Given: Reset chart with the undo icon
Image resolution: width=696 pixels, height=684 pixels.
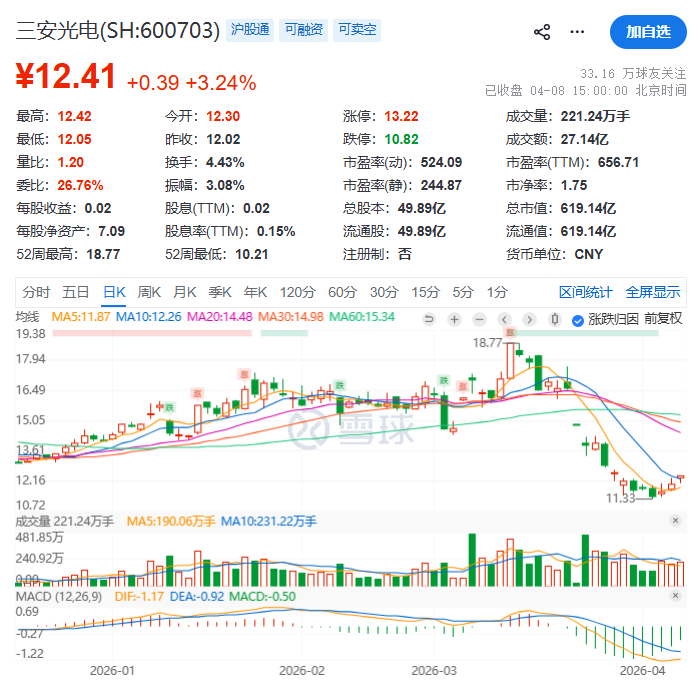Looking at the screenshot, I should coord(429,319).
